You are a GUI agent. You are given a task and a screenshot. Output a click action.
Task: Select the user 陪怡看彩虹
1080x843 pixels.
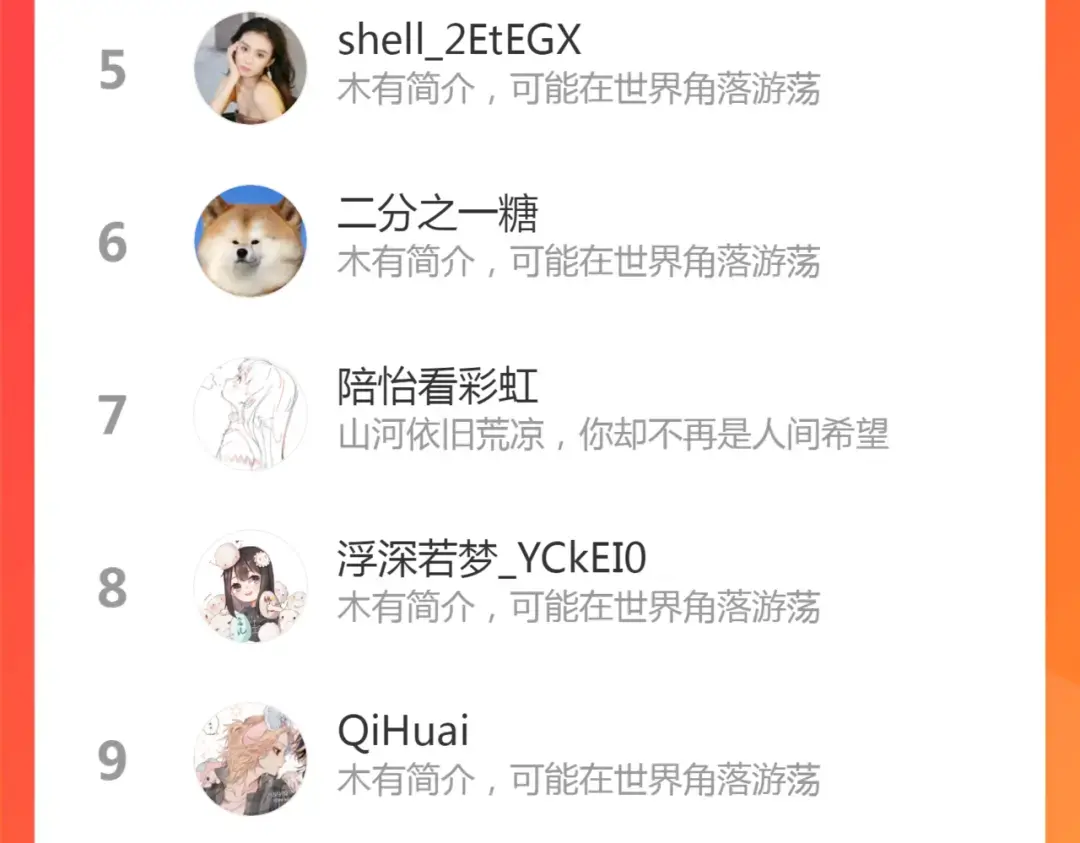(540, 414)
